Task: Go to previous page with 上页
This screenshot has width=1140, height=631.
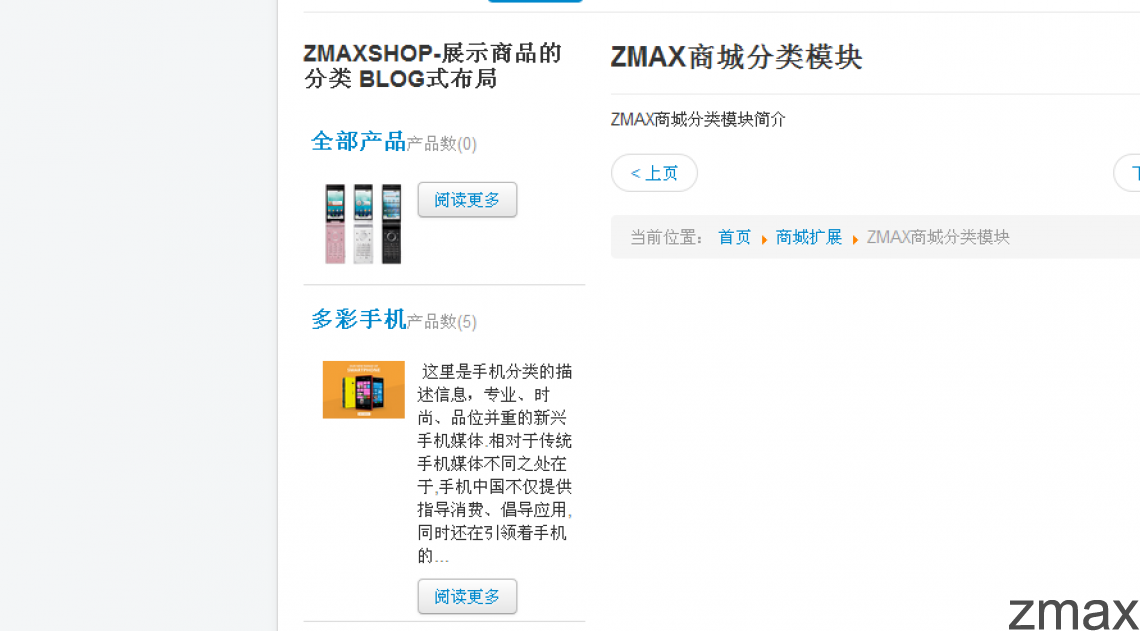Action: pos(654,173)
